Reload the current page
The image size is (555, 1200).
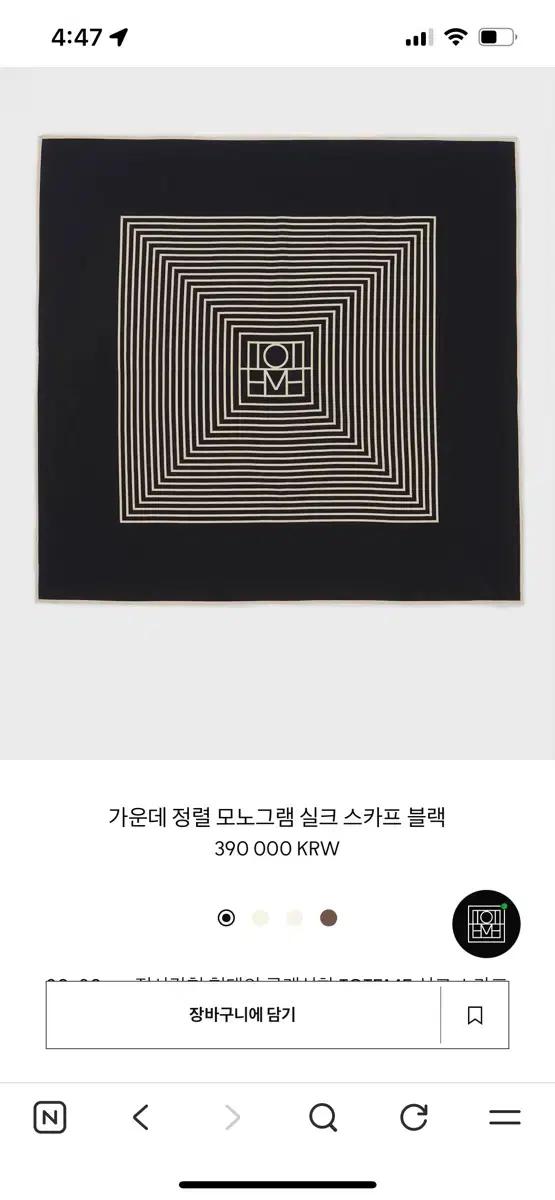click(x=413, y=1117)
